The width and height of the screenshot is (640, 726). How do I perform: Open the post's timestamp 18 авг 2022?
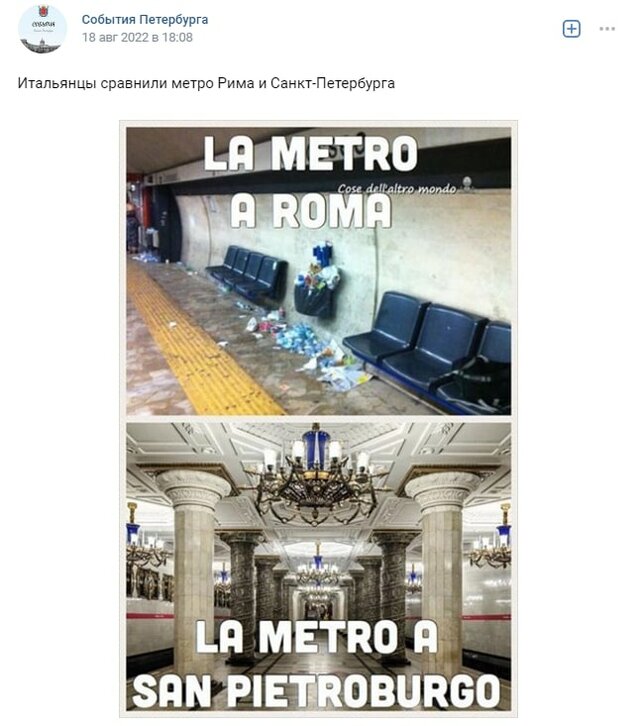pos(137,38)
